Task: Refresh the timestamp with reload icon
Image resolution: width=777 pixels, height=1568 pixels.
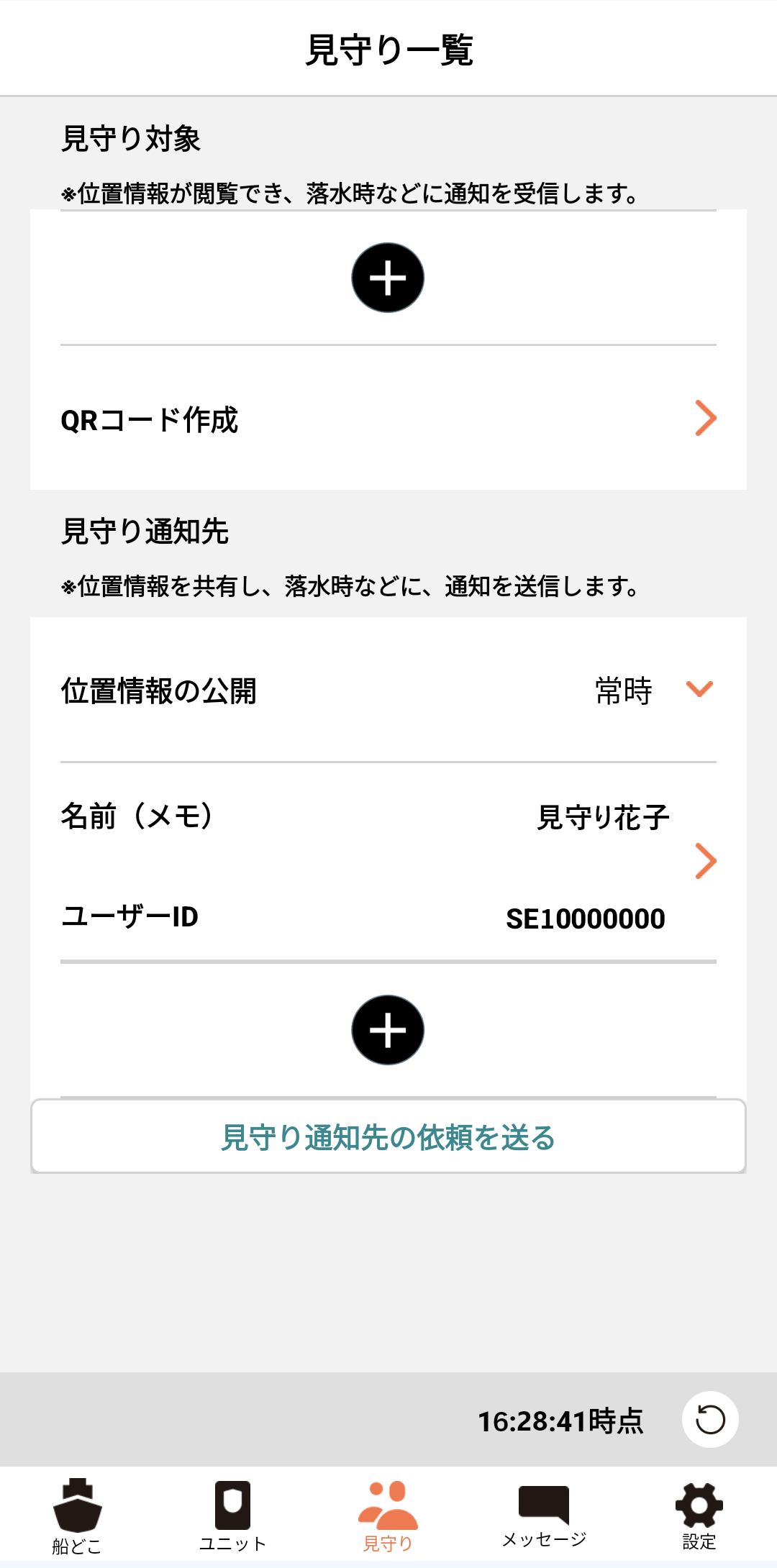Action: [x=710, y=1419]
